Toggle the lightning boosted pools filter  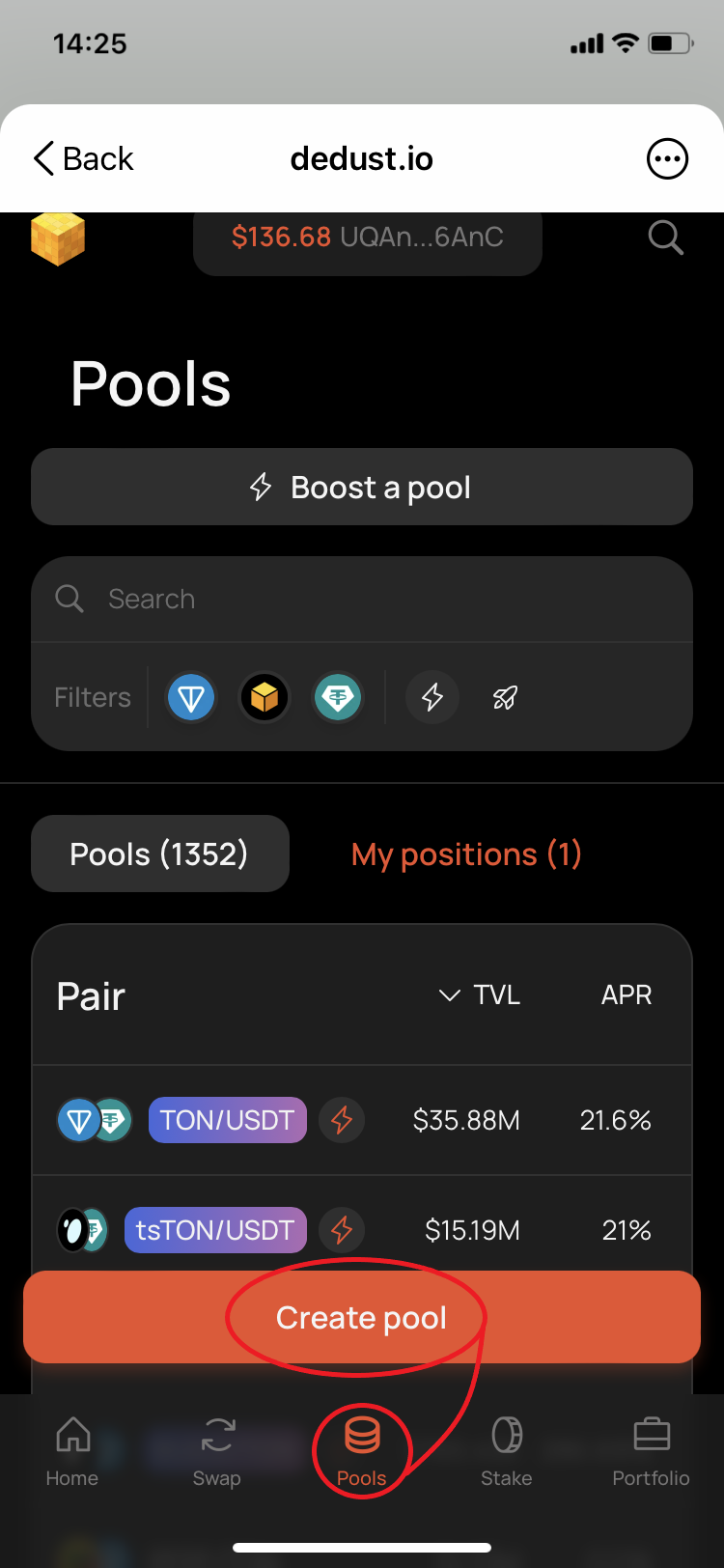click(432, 697)
